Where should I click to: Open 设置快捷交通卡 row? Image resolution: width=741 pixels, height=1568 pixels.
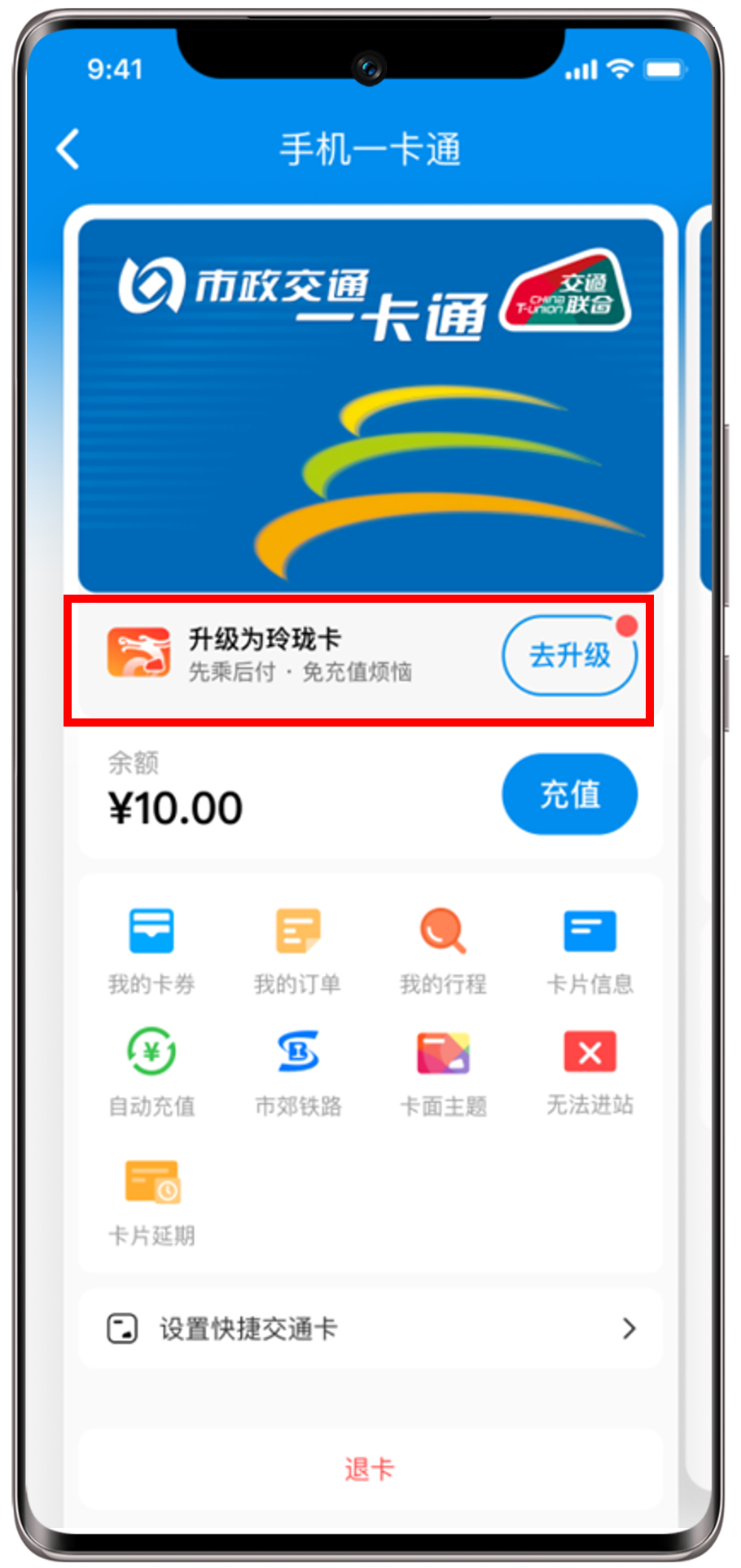point(370,1329)
